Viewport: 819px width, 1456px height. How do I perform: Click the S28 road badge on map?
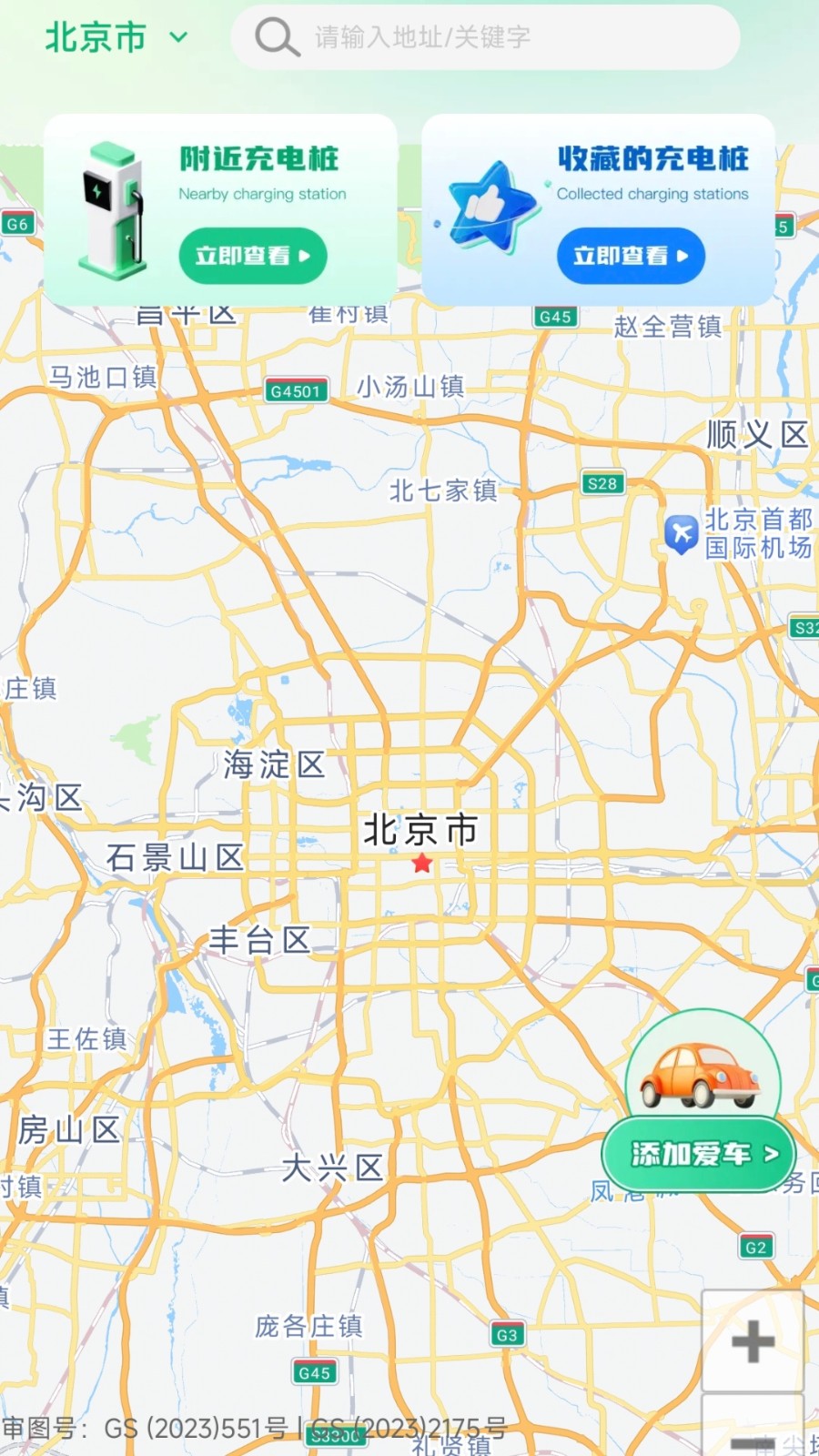[602, 483]
